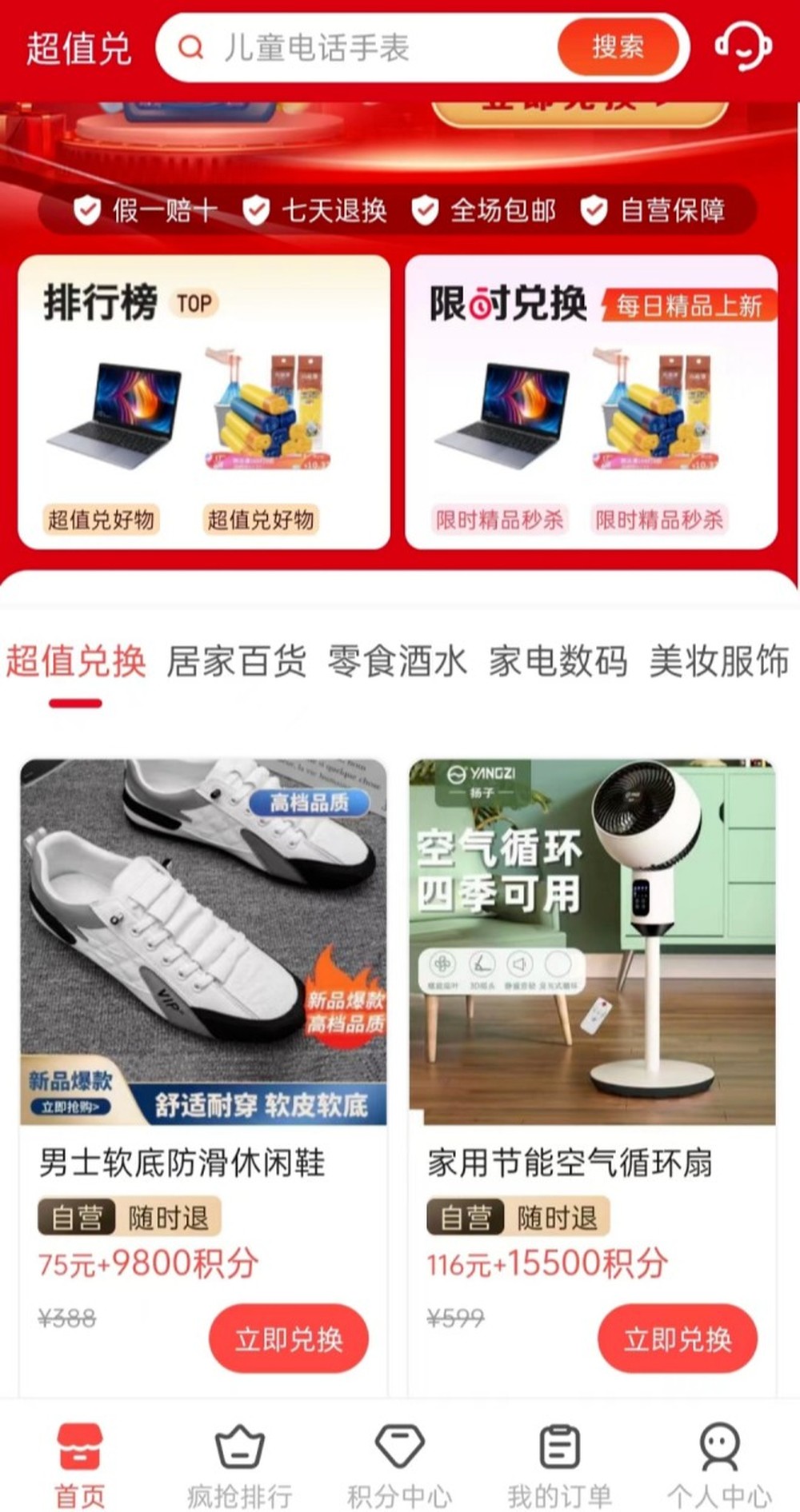Go to 首页 in bottom navigation
Screen dimensions: 800x1512
coord(79,1465)
